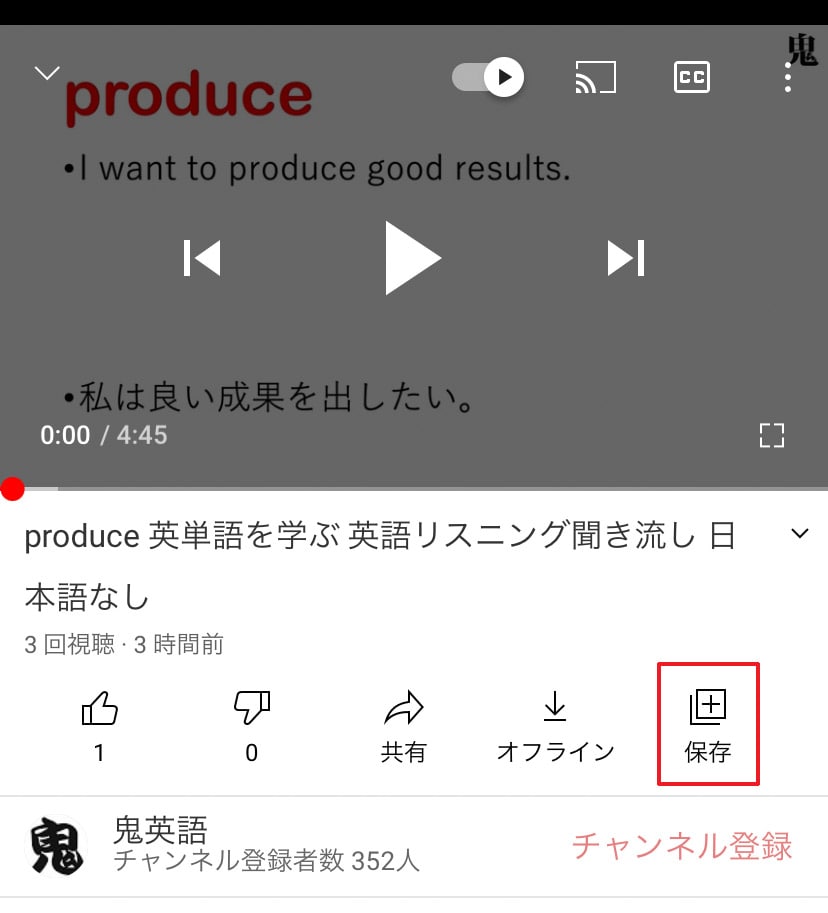Save video to playlist with 保存
Viewport: 828px width, 913px height.
click(x=708, y=724)
